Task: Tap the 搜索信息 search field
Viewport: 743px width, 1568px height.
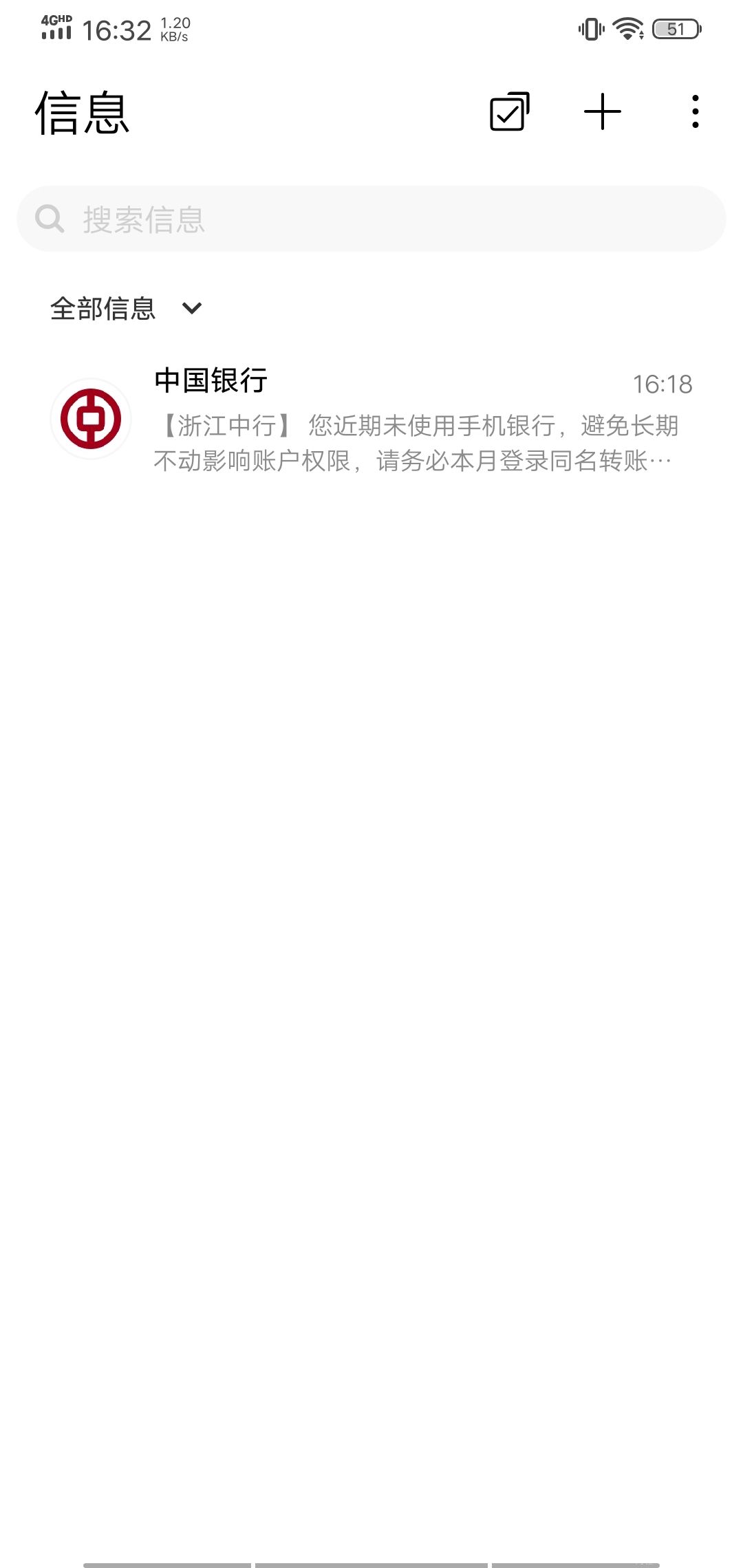Action: (x=371, y=219)
